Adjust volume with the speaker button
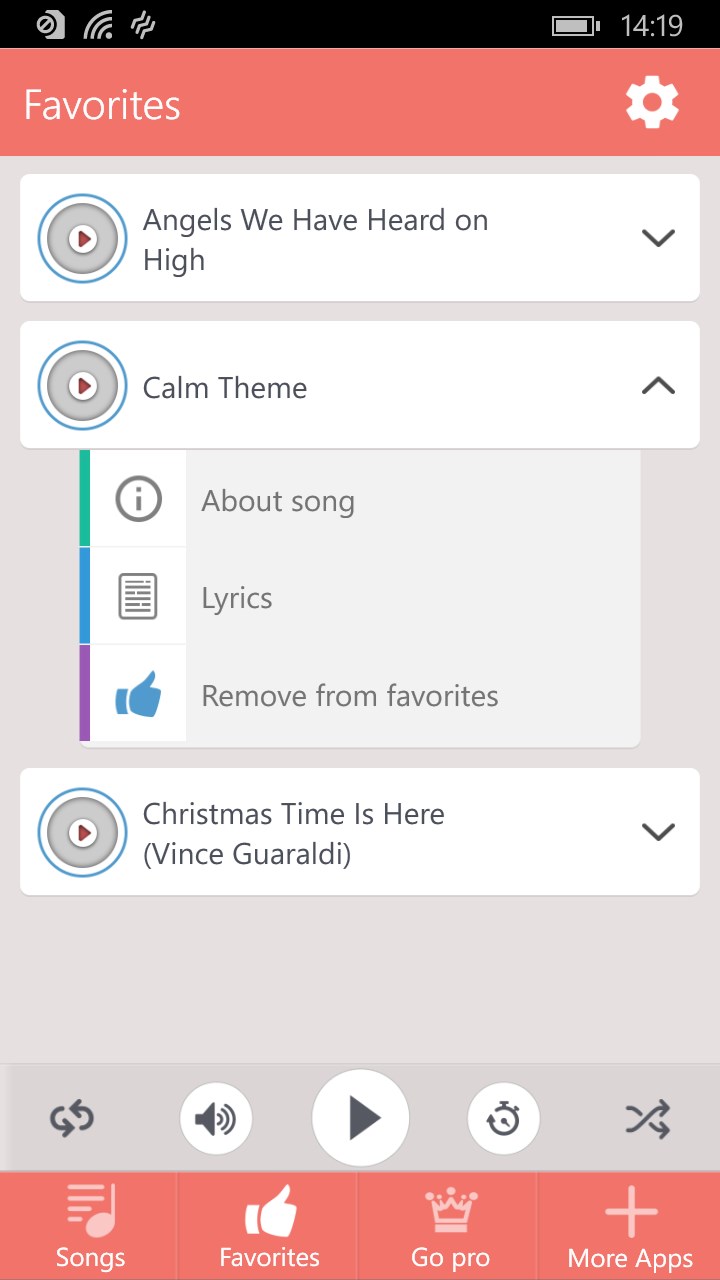 pos(216,1119)
